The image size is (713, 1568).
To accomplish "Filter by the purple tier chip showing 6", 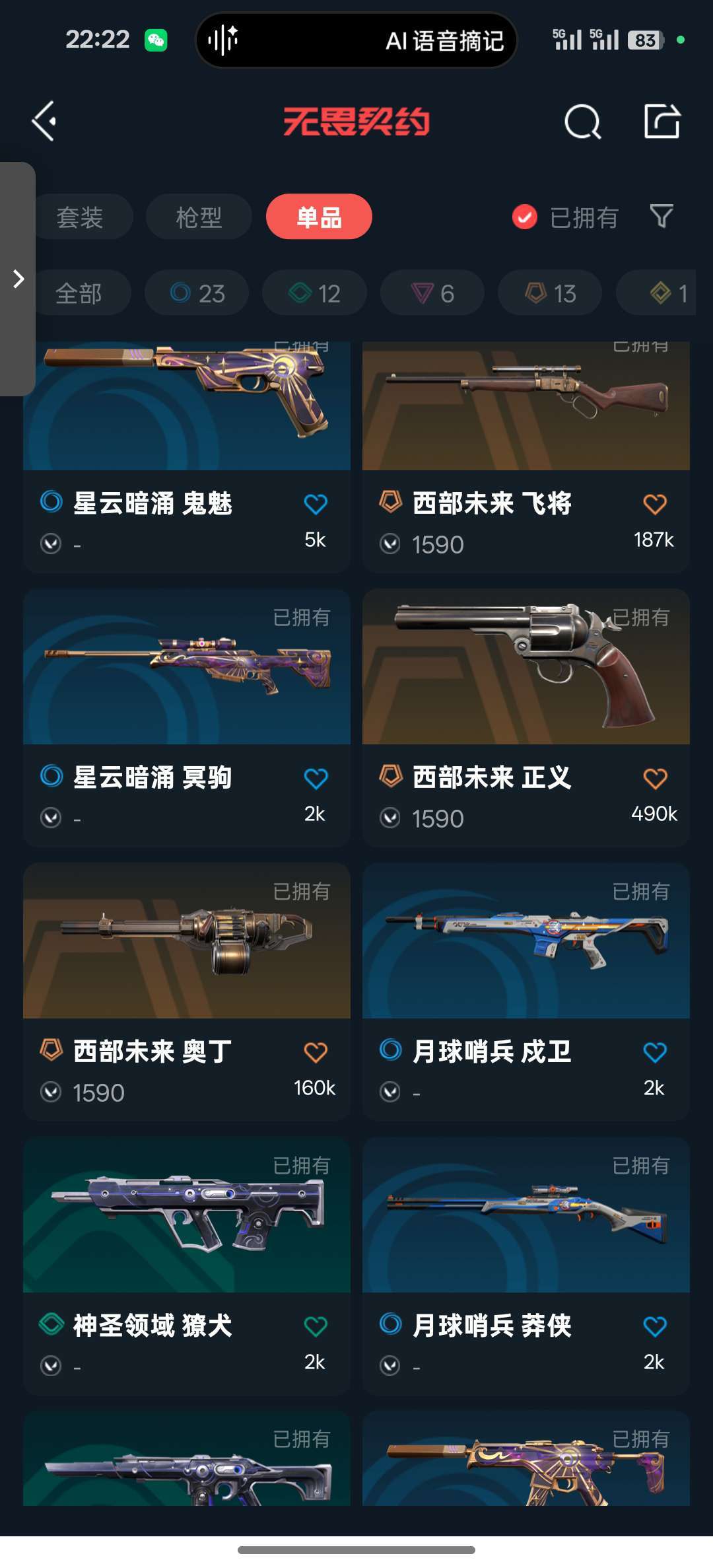I will (x=432, y=293).
